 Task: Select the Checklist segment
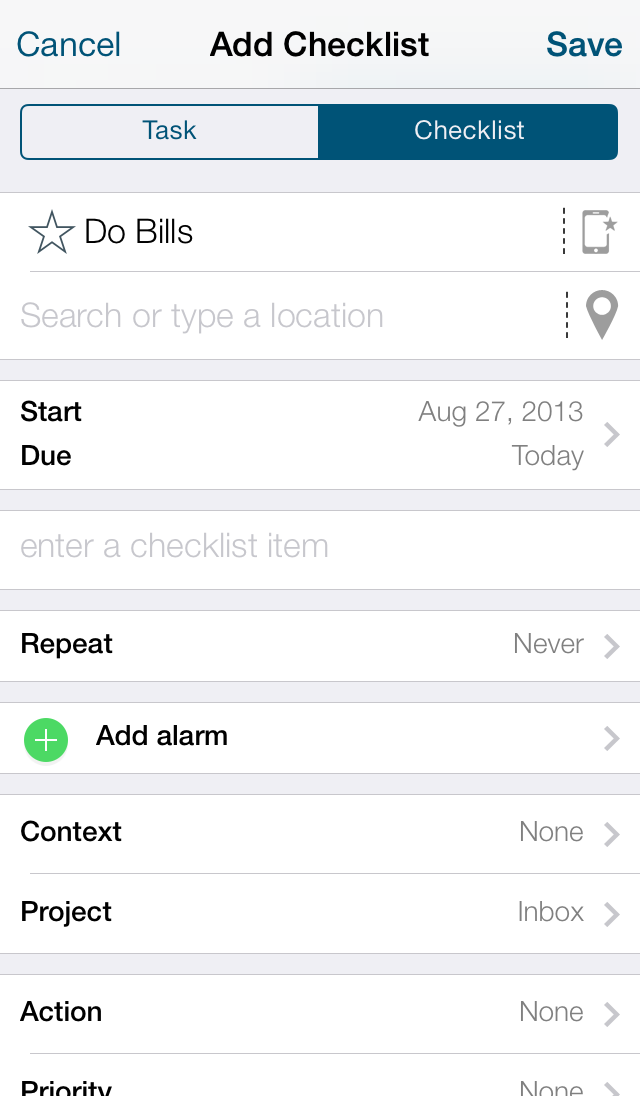[468, 131]
